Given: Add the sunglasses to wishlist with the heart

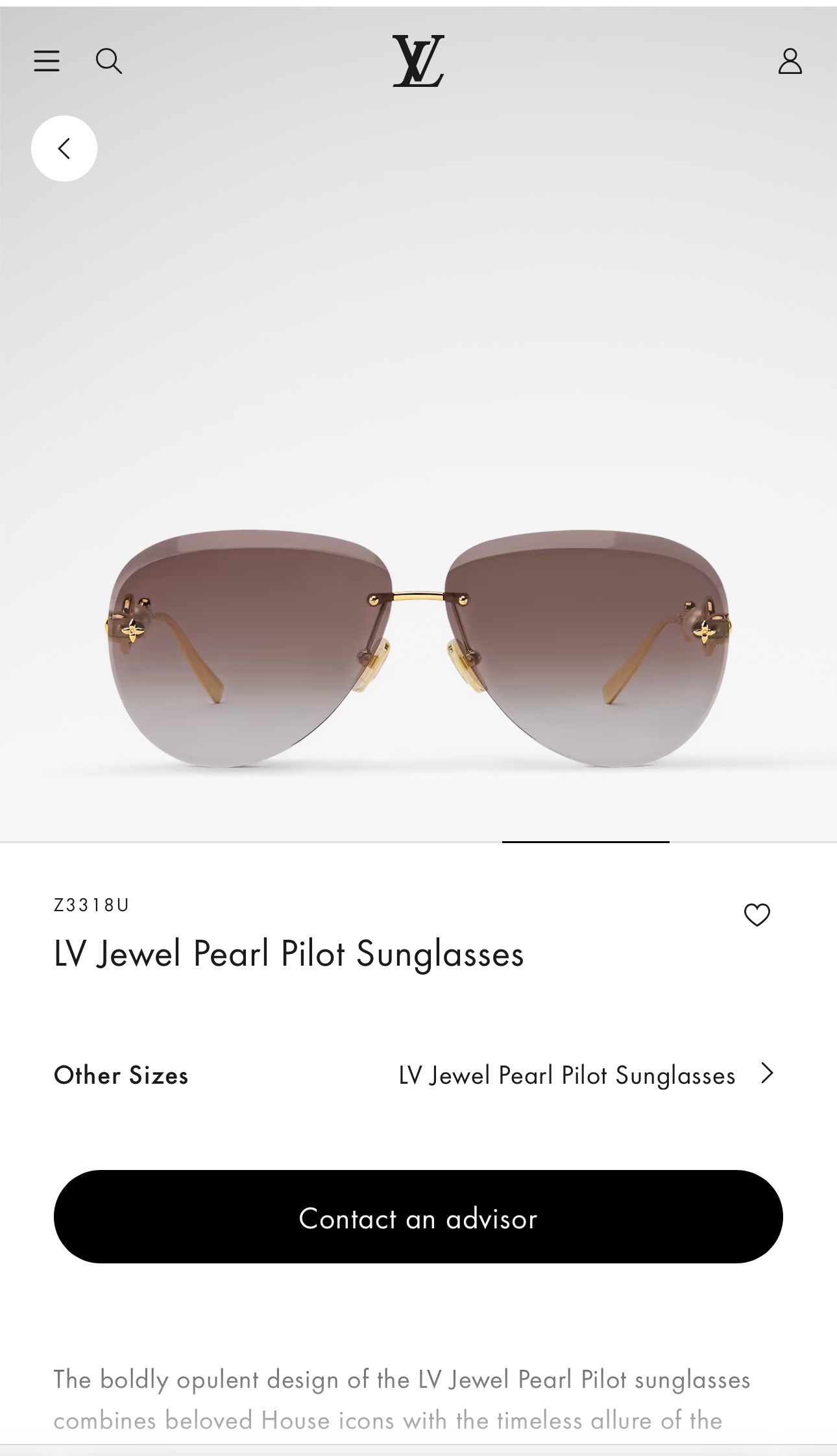Looking at the screenshot, I should 757,915.
